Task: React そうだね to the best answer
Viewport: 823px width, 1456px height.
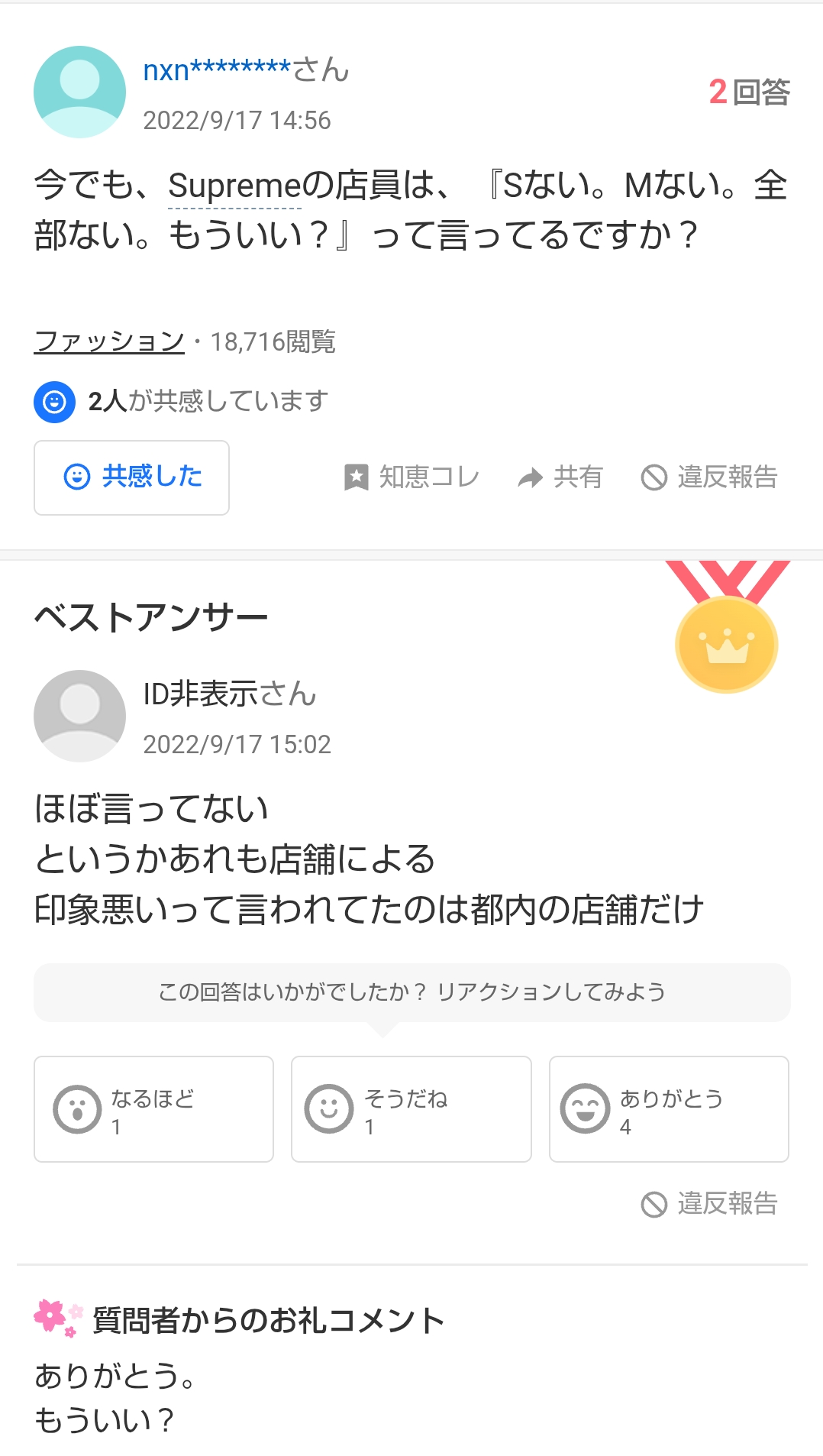Action: (411, 1109)
